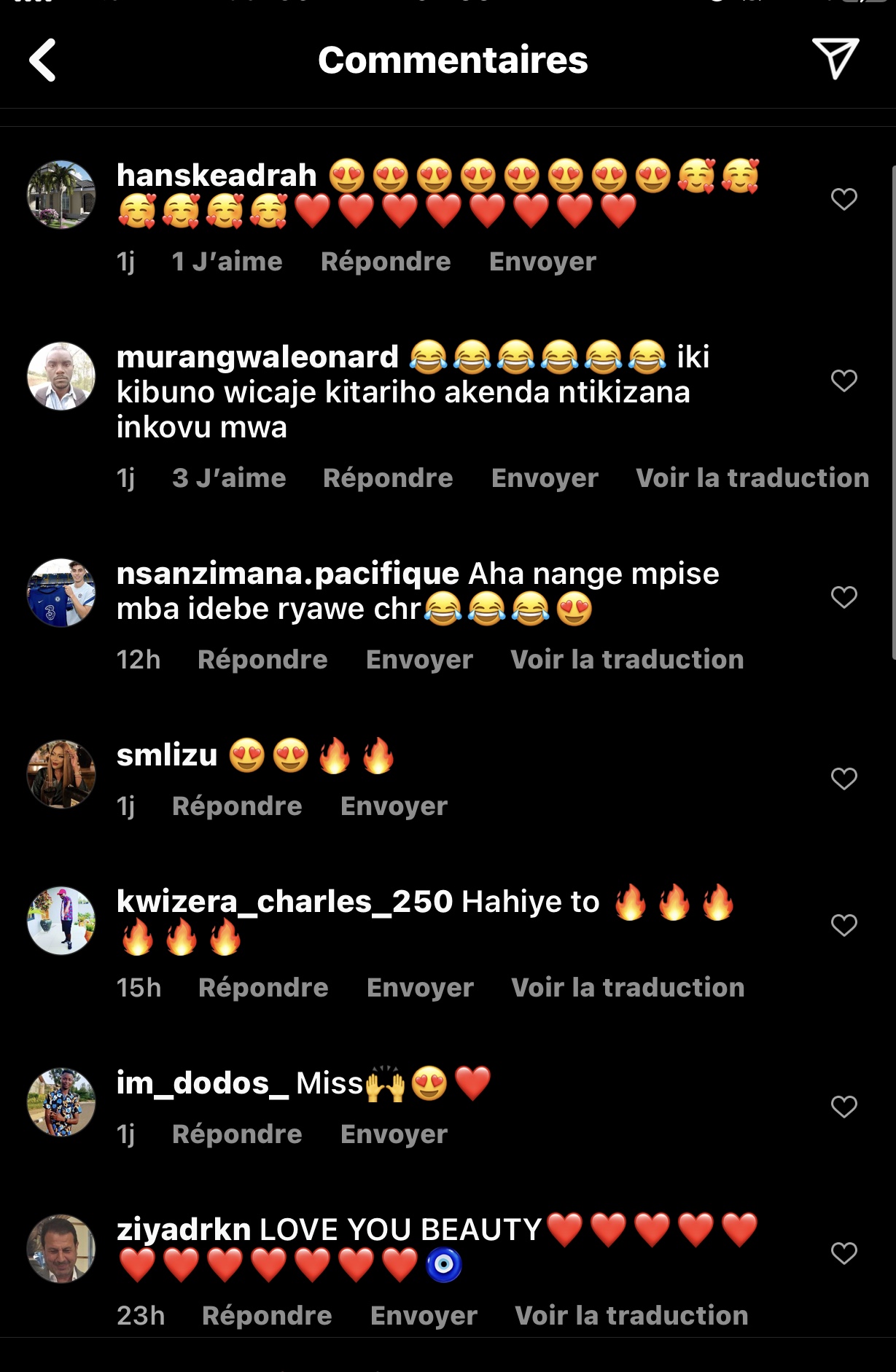Like smlizu's comment
Viewport: 896px width, 1372px height.
point(844,779)
